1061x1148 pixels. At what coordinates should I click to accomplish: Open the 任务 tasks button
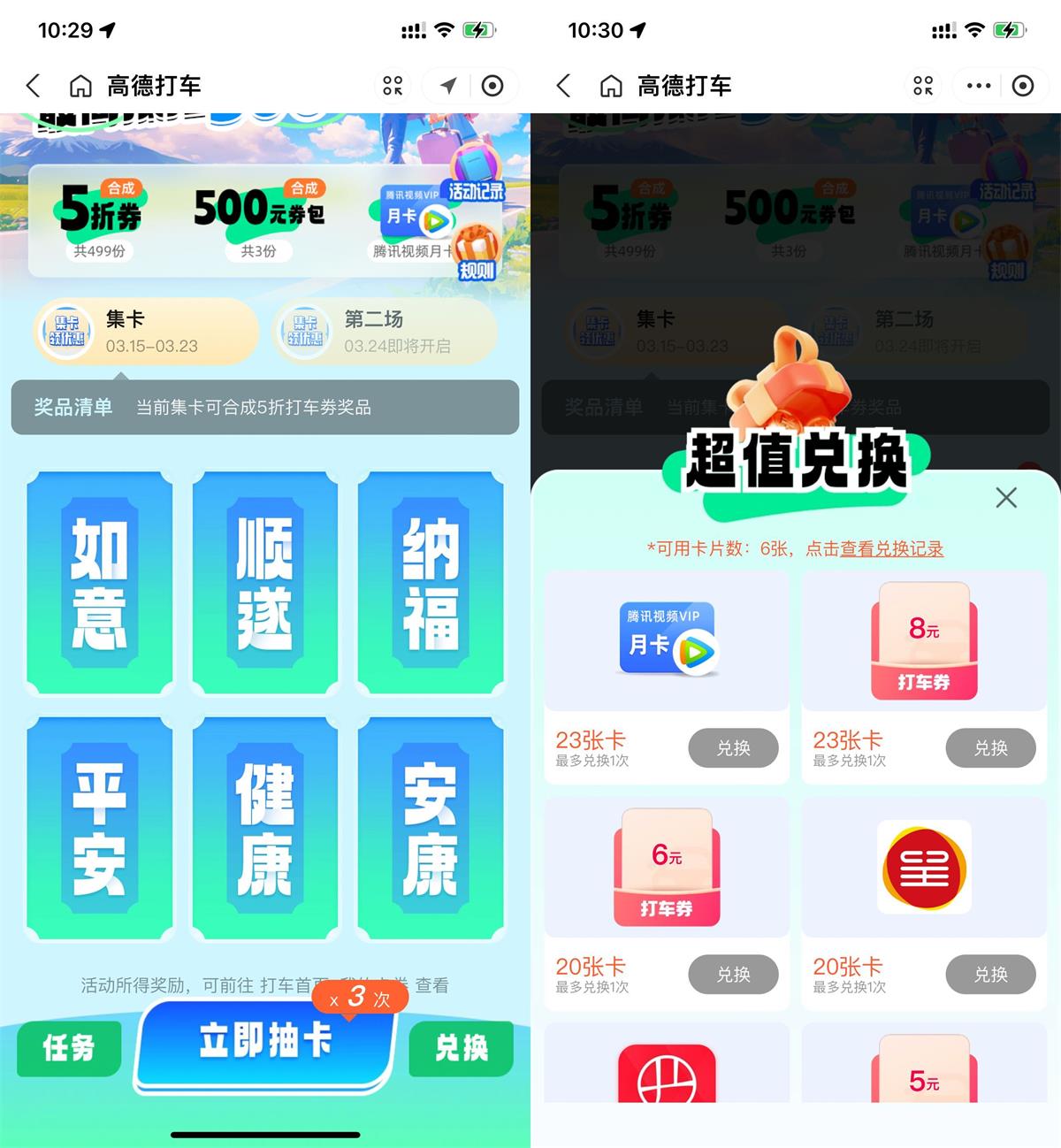(x=69, y=1048)
